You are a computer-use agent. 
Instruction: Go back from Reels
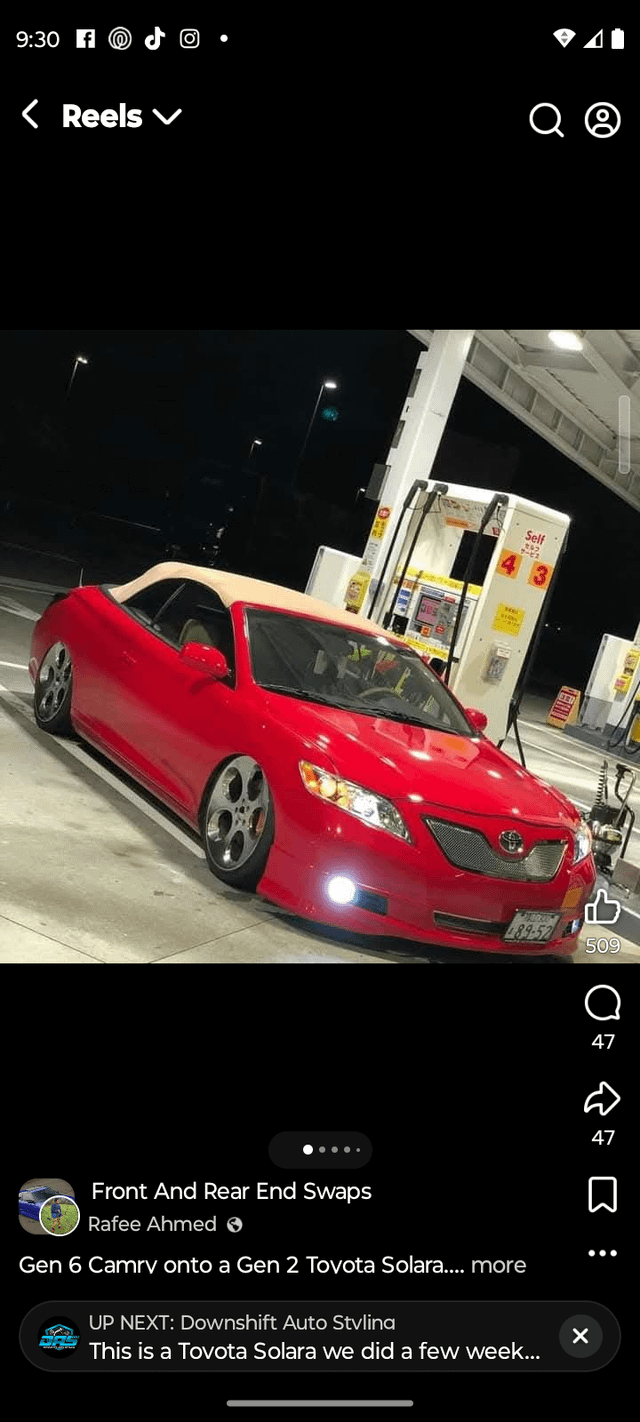click(30, 115)
